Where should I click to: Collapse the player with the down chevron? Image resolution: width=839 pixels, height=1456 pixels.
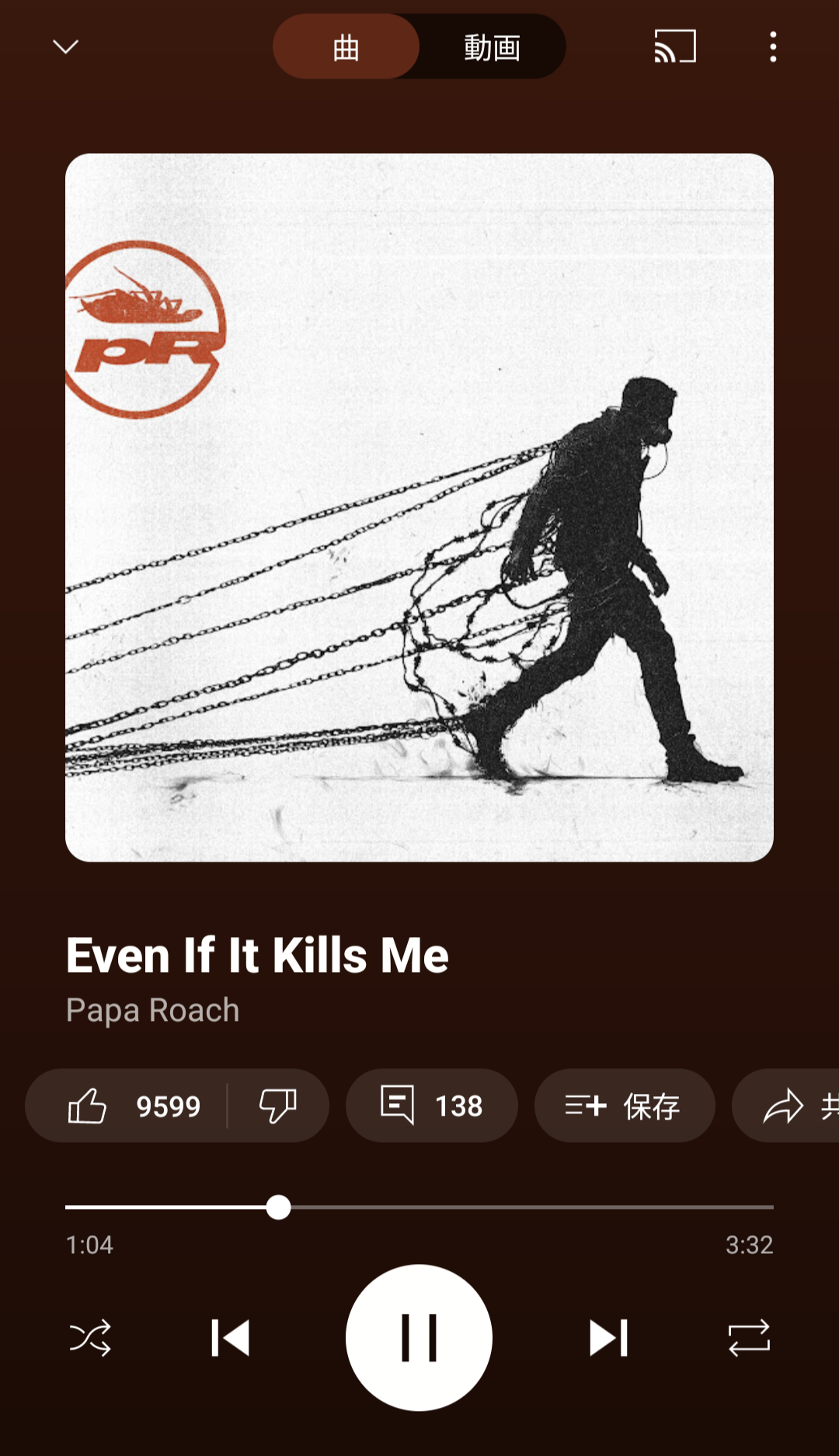pyautogui.click(x=65, y=47)
